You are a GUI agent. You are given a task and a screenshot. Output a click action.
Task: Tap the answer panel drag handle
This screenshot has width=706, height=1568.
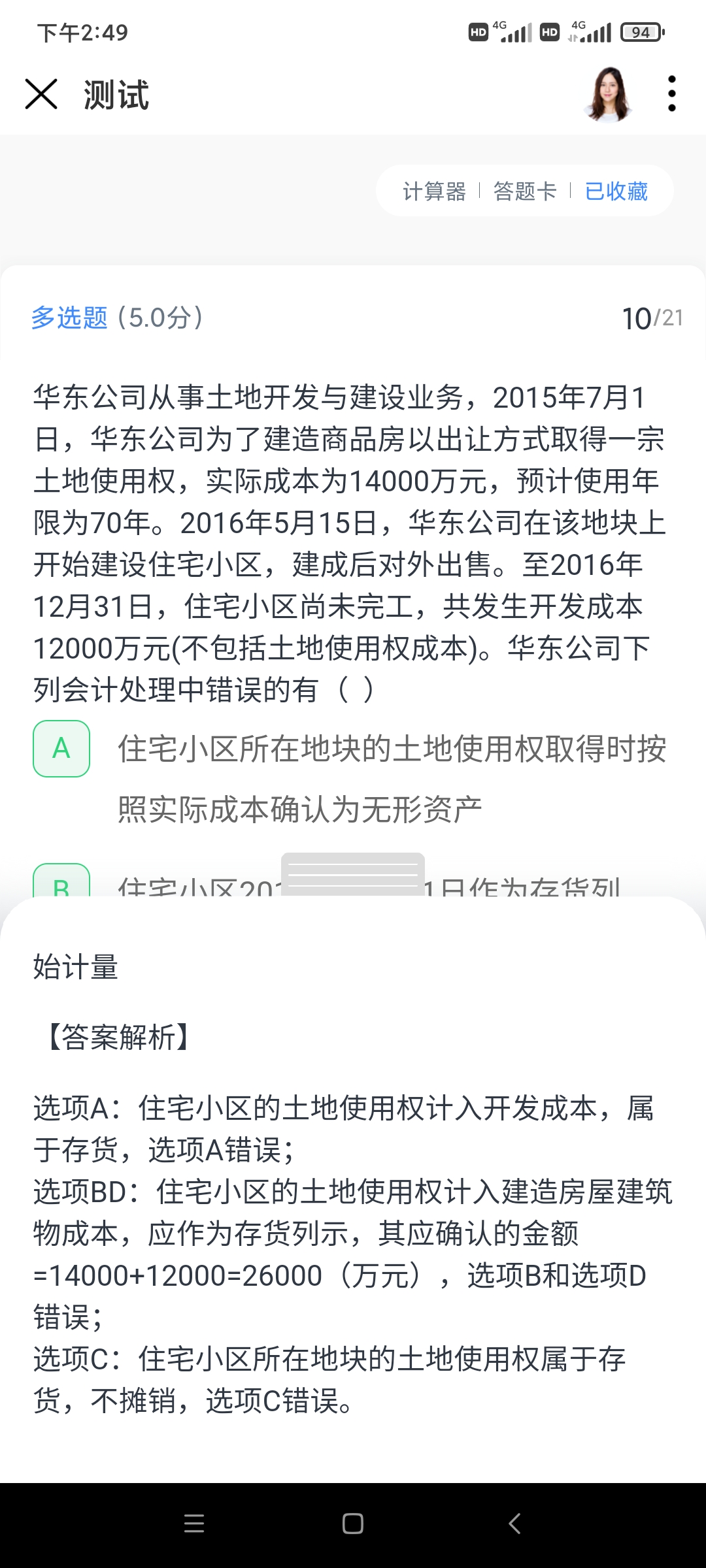pyautogui.click(x=353, y=874)
